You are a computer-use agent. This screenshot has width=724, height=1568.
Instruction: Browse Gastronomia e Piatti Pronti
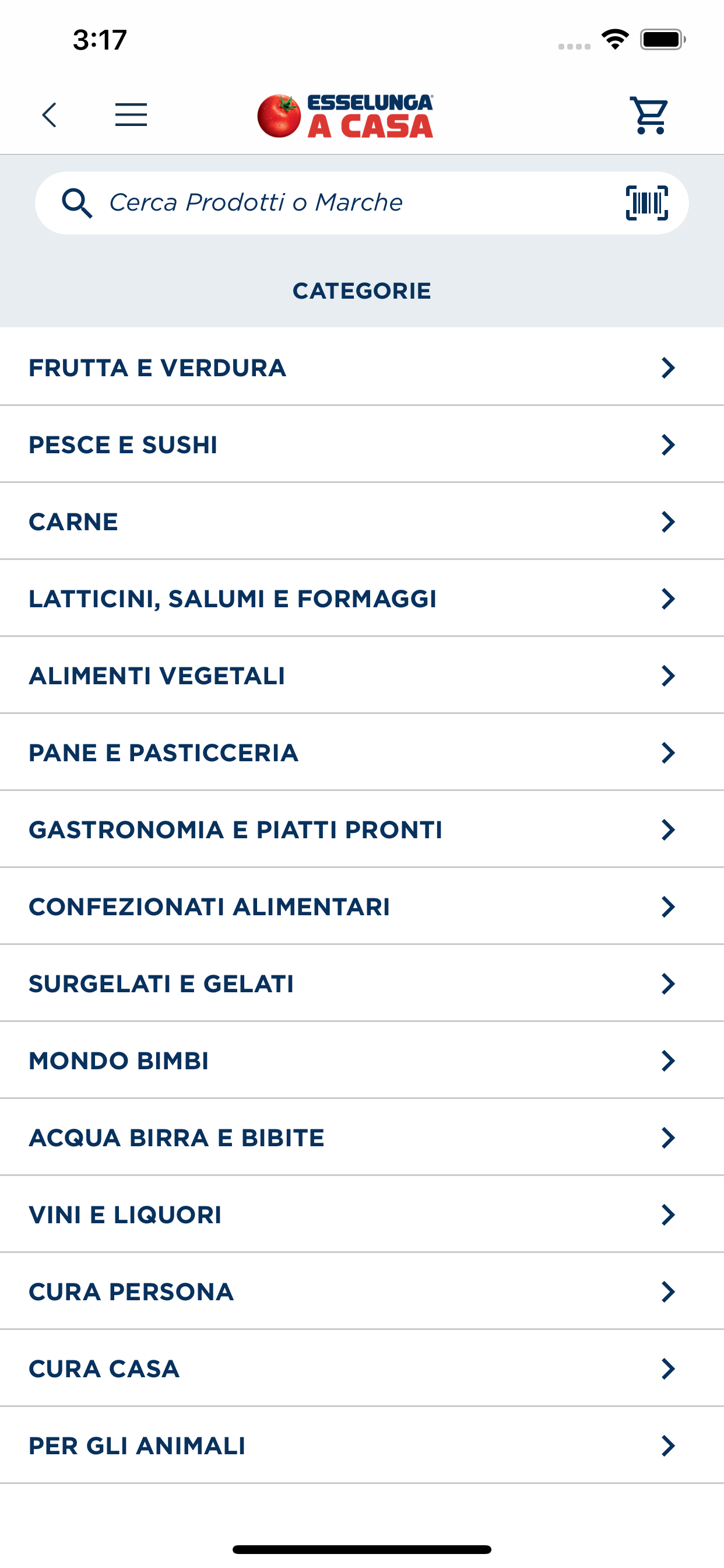362,829
